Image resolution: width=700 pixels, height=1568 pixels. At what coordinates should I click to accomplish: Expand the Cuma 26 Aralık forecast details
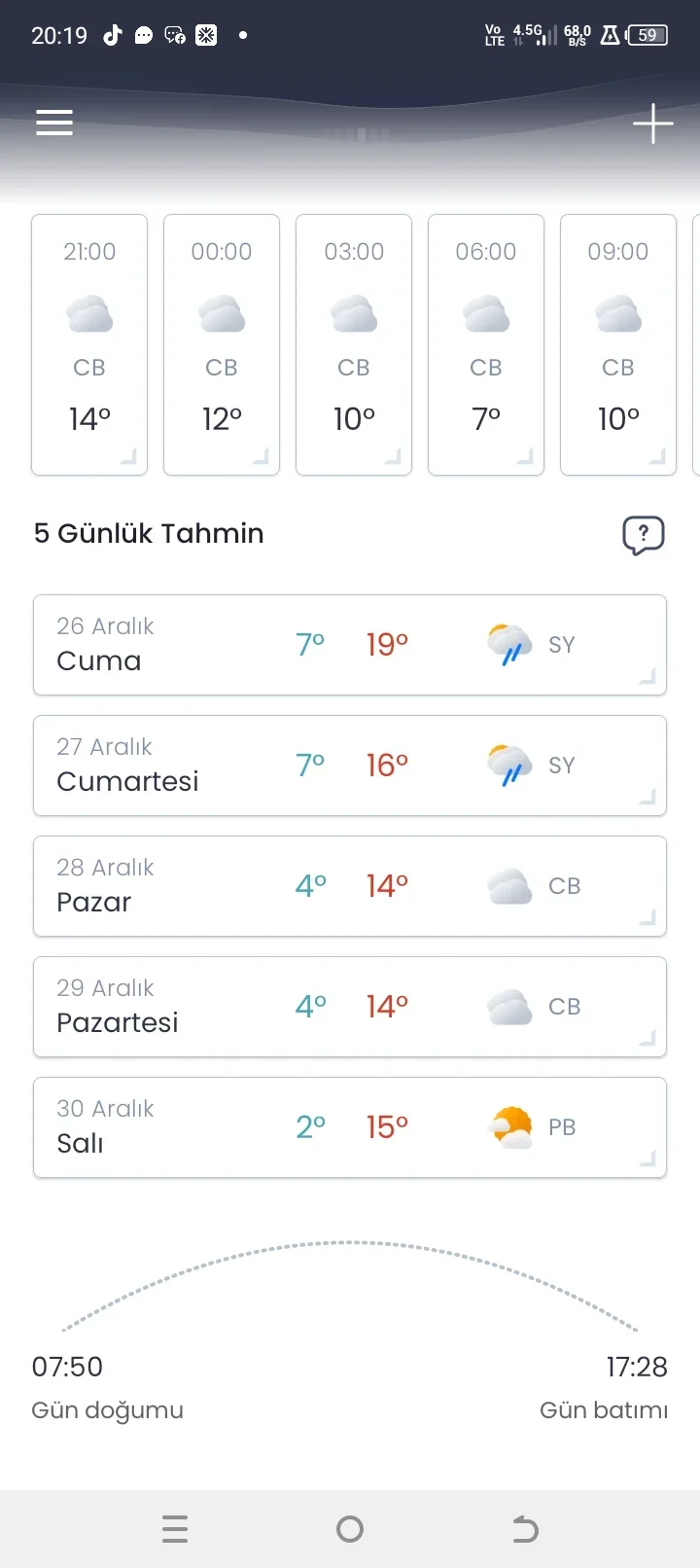tap(647, 679)
